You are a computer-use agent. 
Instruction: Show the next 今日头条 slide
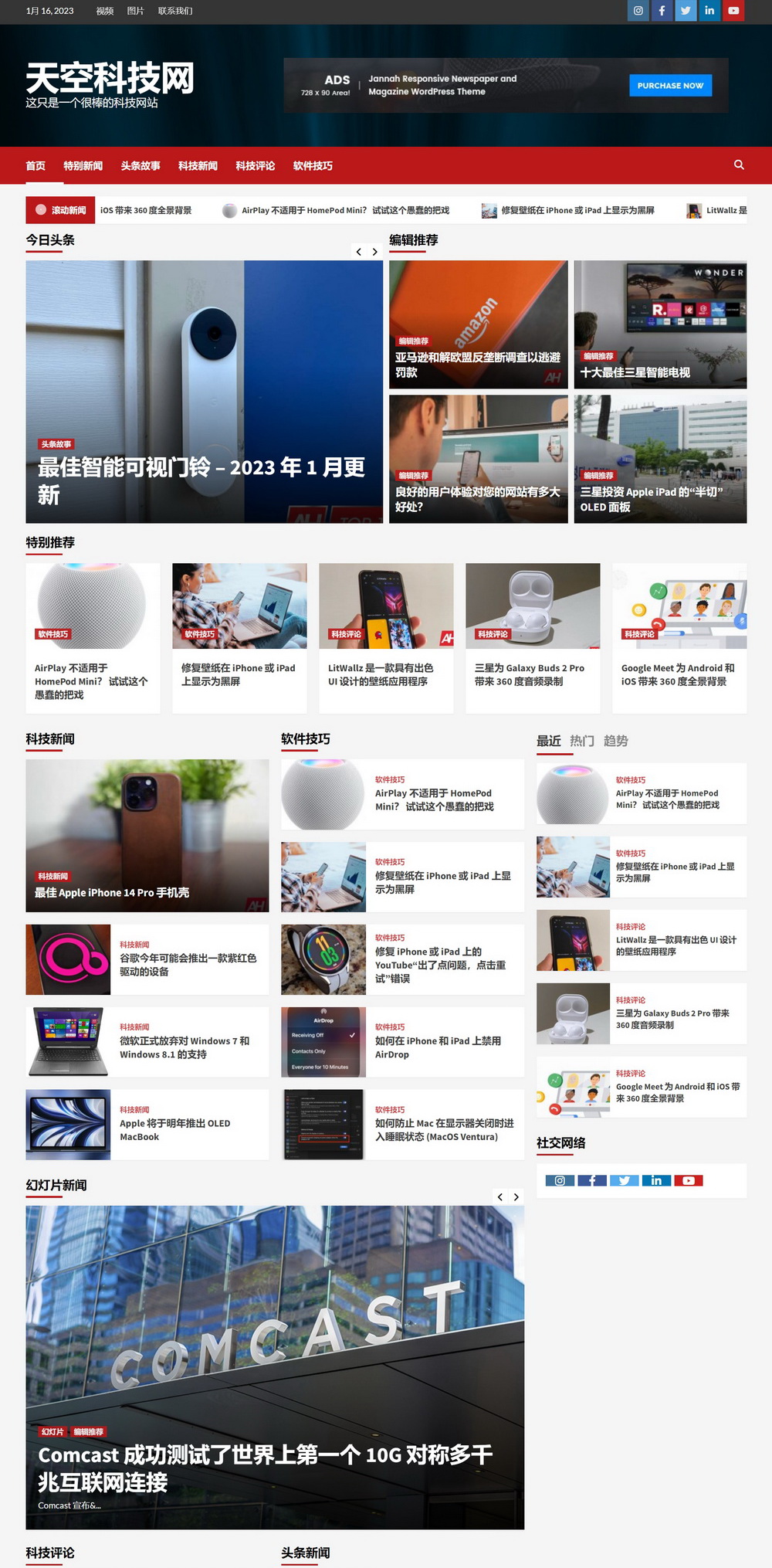pyautogui.click(x=375, y=252)
